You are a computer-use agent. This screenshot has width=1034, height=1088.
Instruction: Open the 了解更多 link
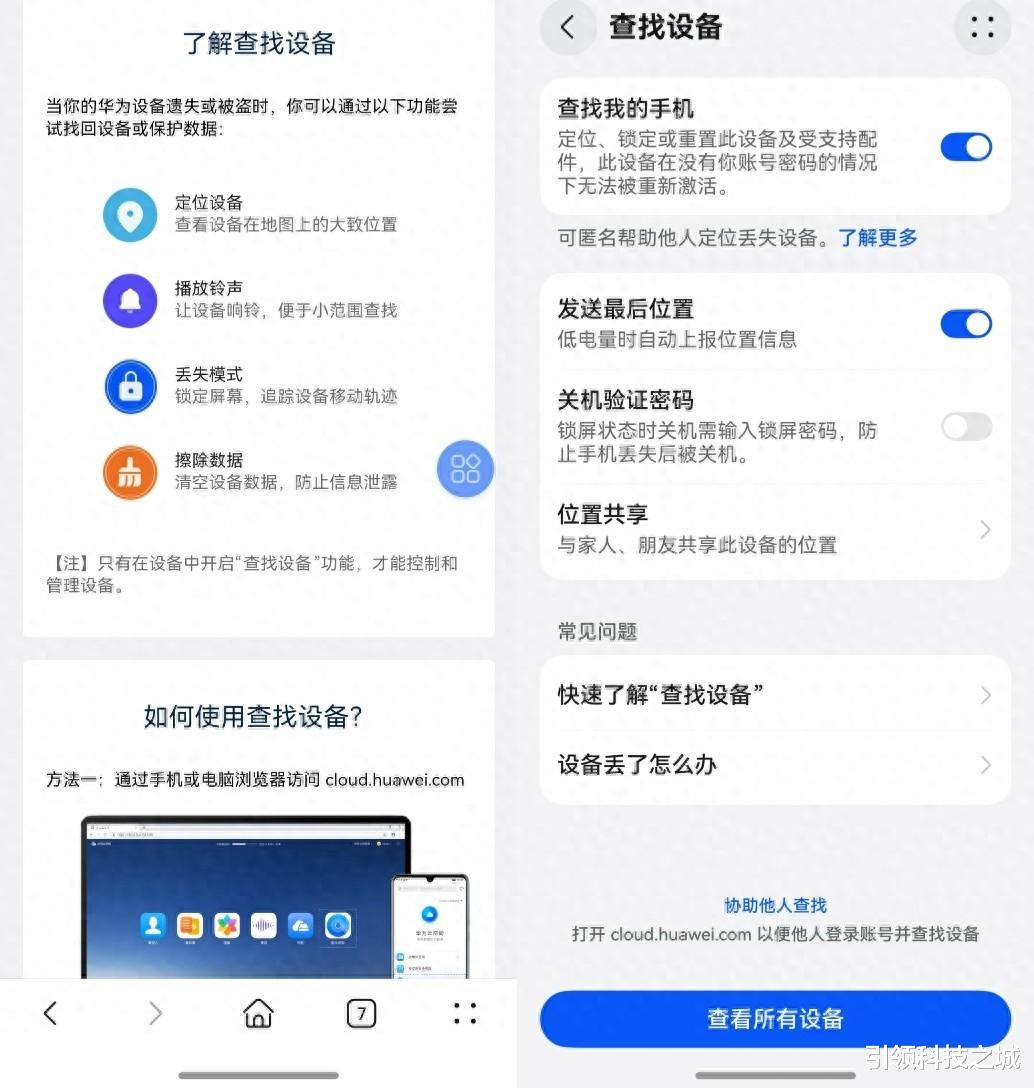click(x=878, y=238)
